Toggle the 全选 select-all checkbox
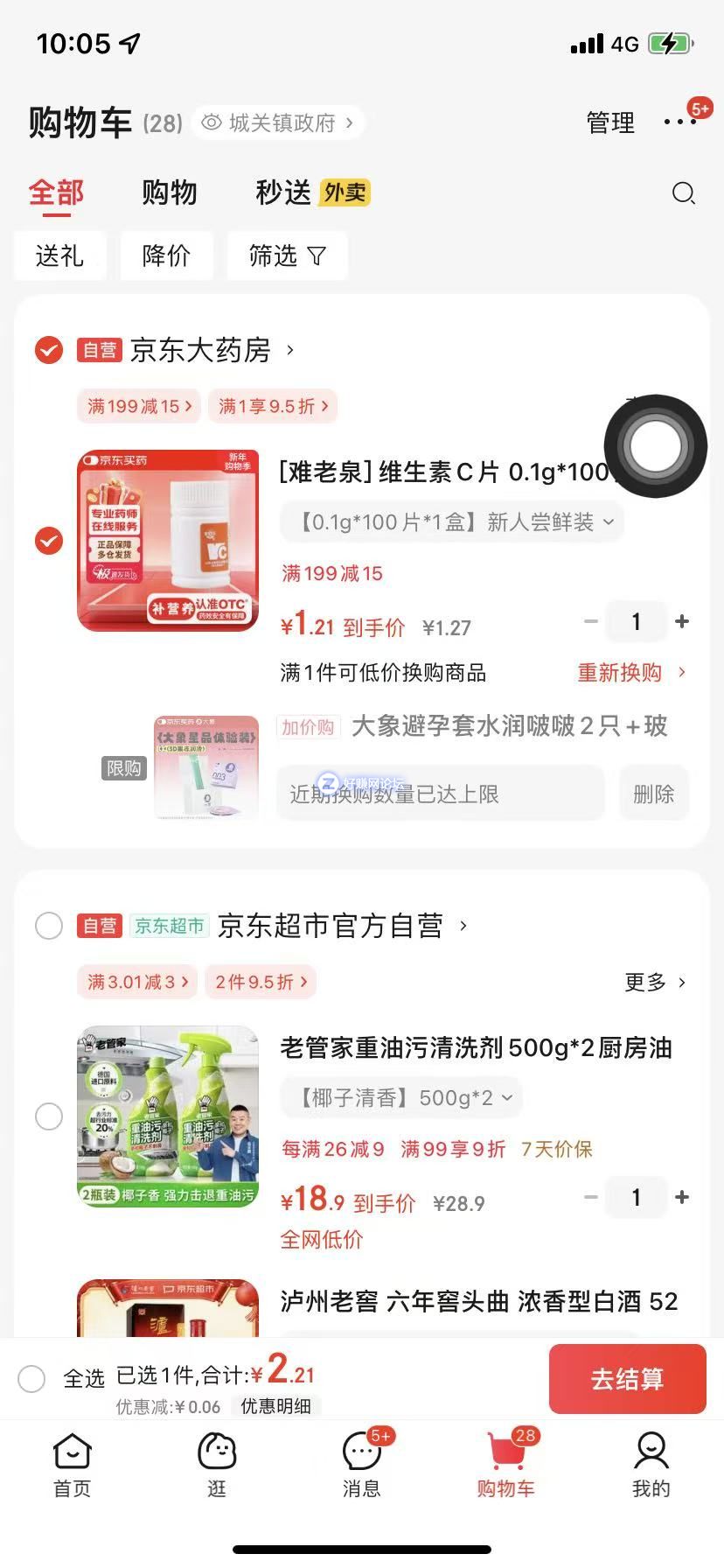Screen dimensions: 724x1568 [x=32, y=1378]
